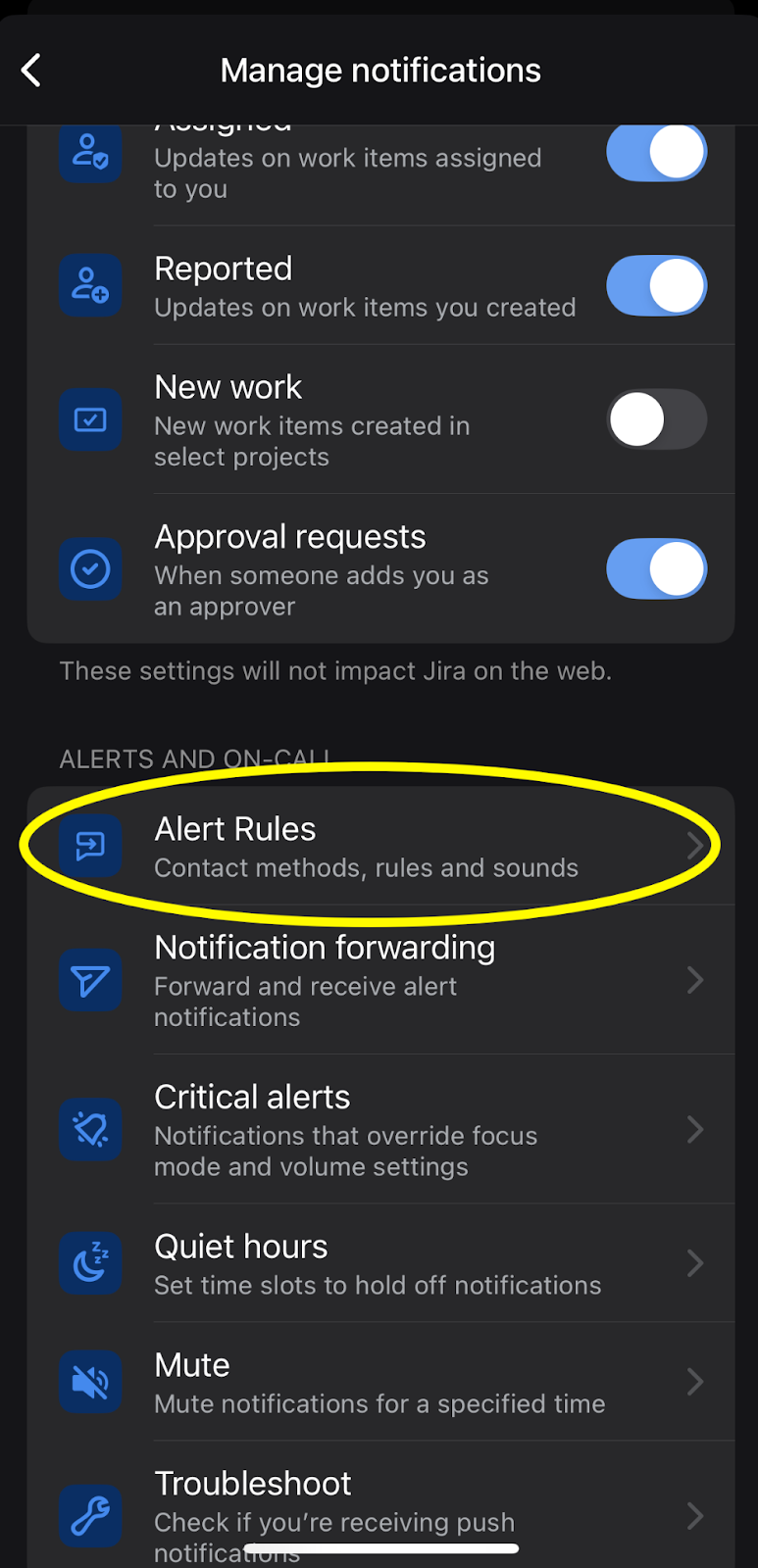Viewport: 758px width, 1568px height.
Task: Toggle off Approval requests
Action: (x=656, y=568)
